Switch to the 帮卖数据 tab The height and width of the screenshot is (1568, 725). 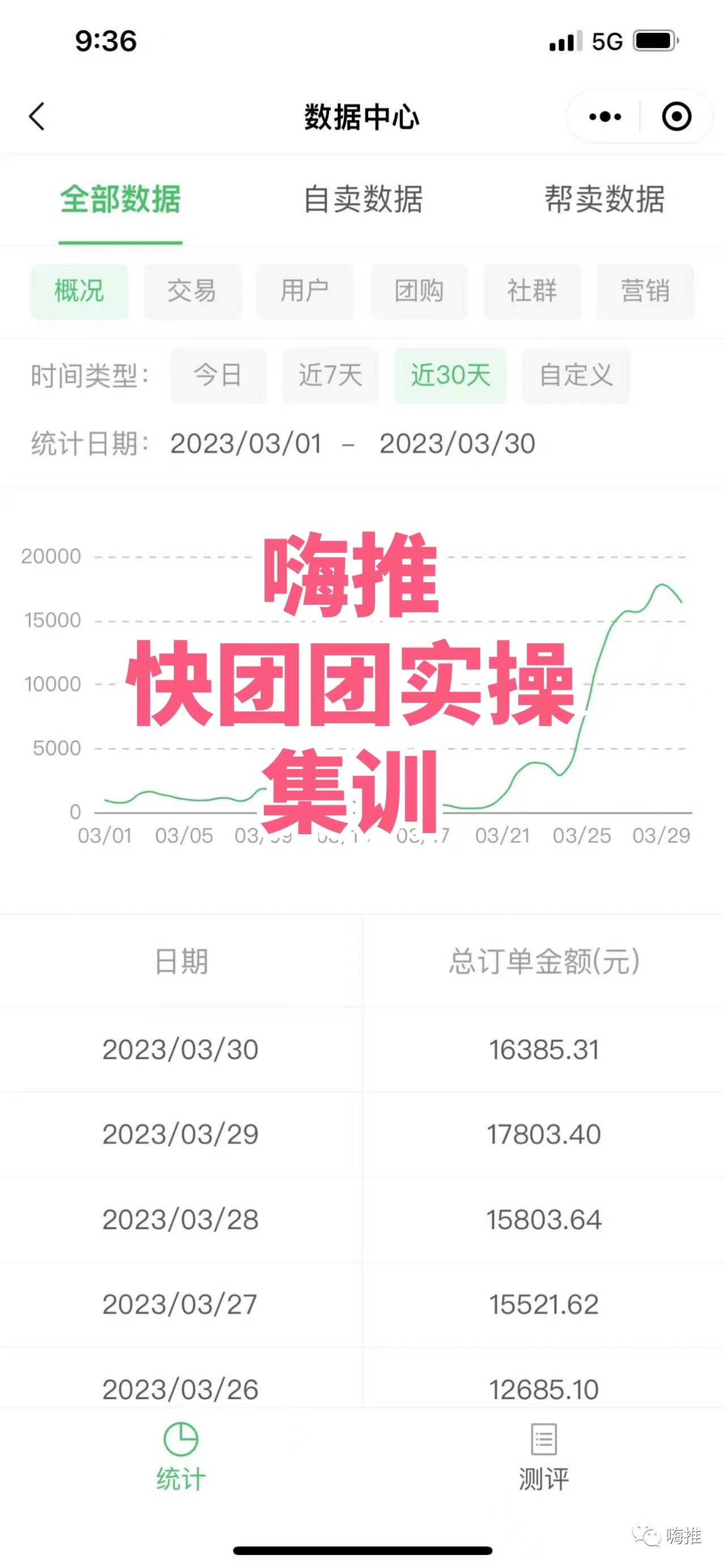tap(604, 200)
